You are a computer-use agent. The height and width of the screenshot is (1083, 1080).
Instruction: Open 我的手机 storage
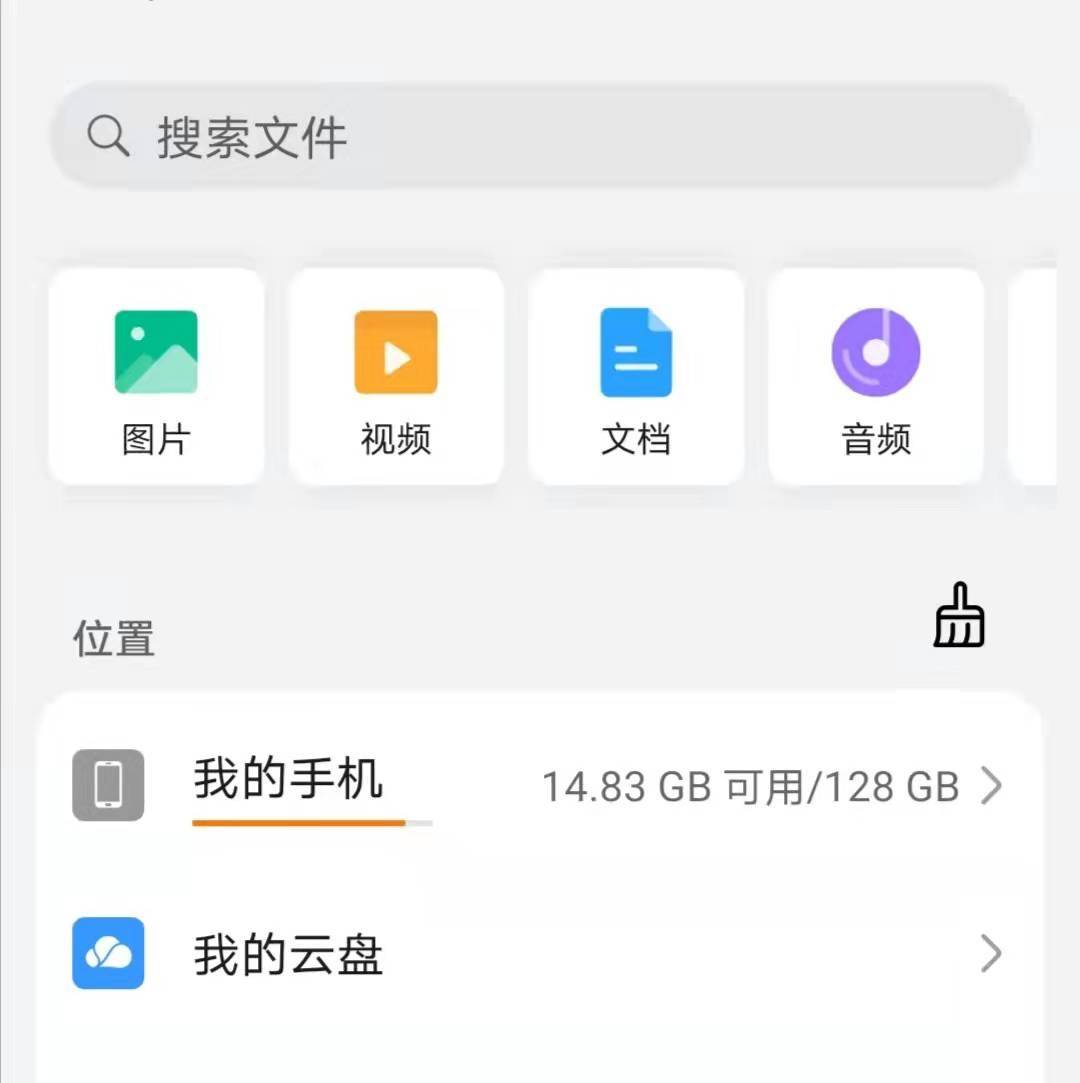point(540,786)
